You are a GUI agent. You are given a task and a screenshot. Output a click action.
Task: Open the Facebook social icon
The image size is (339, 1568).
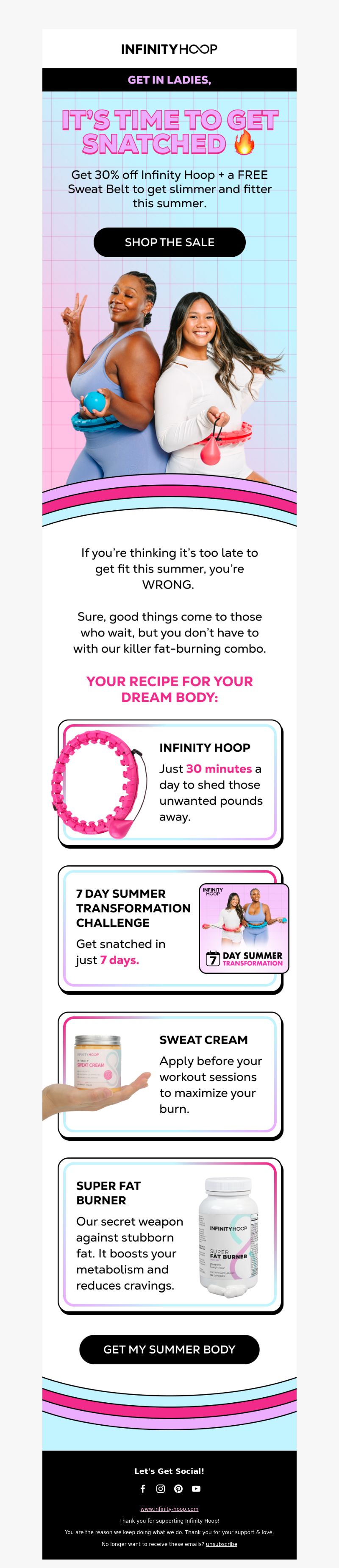coord(143,1488)
